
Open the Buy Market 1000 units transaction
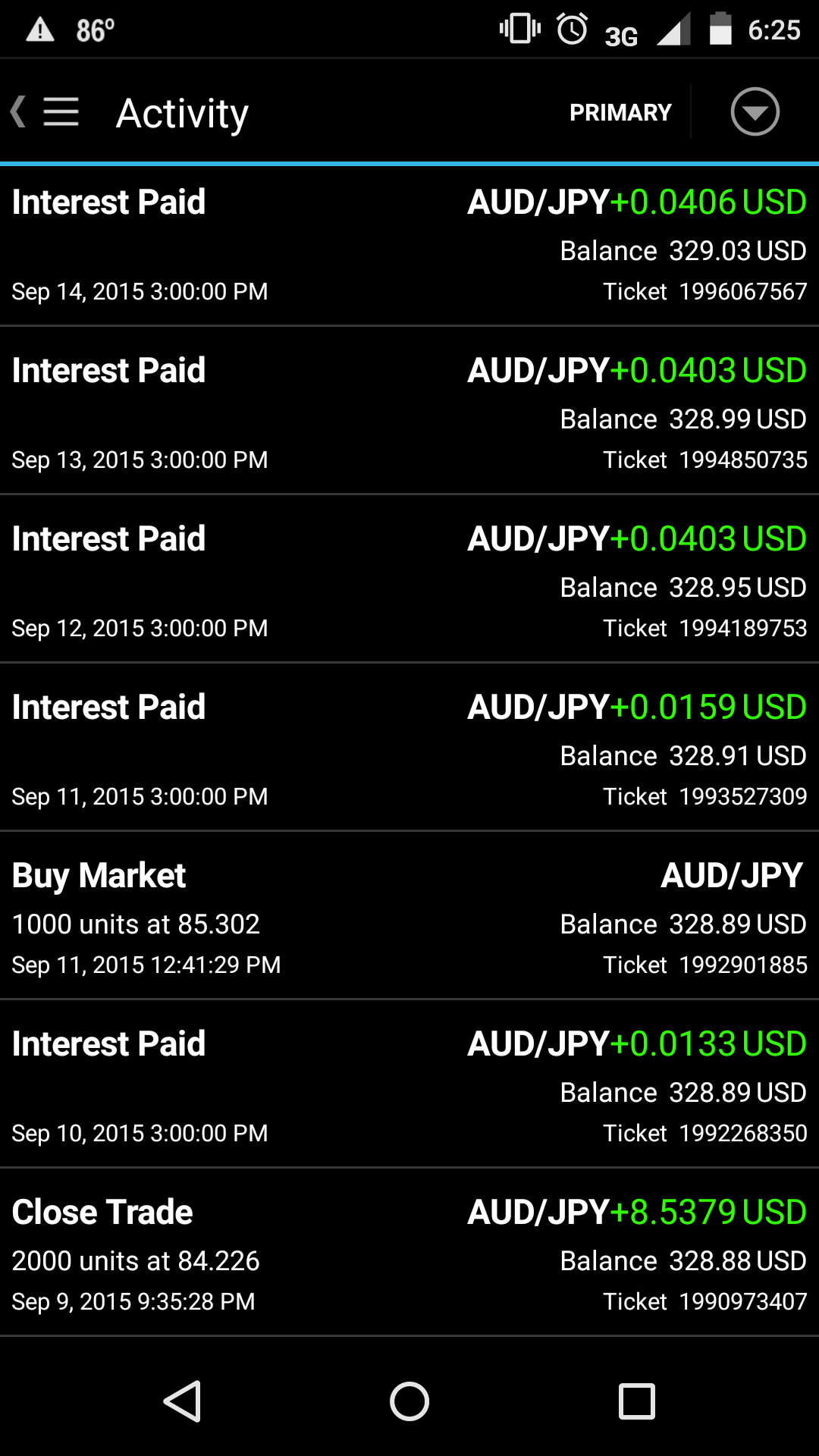coord(409,919)
